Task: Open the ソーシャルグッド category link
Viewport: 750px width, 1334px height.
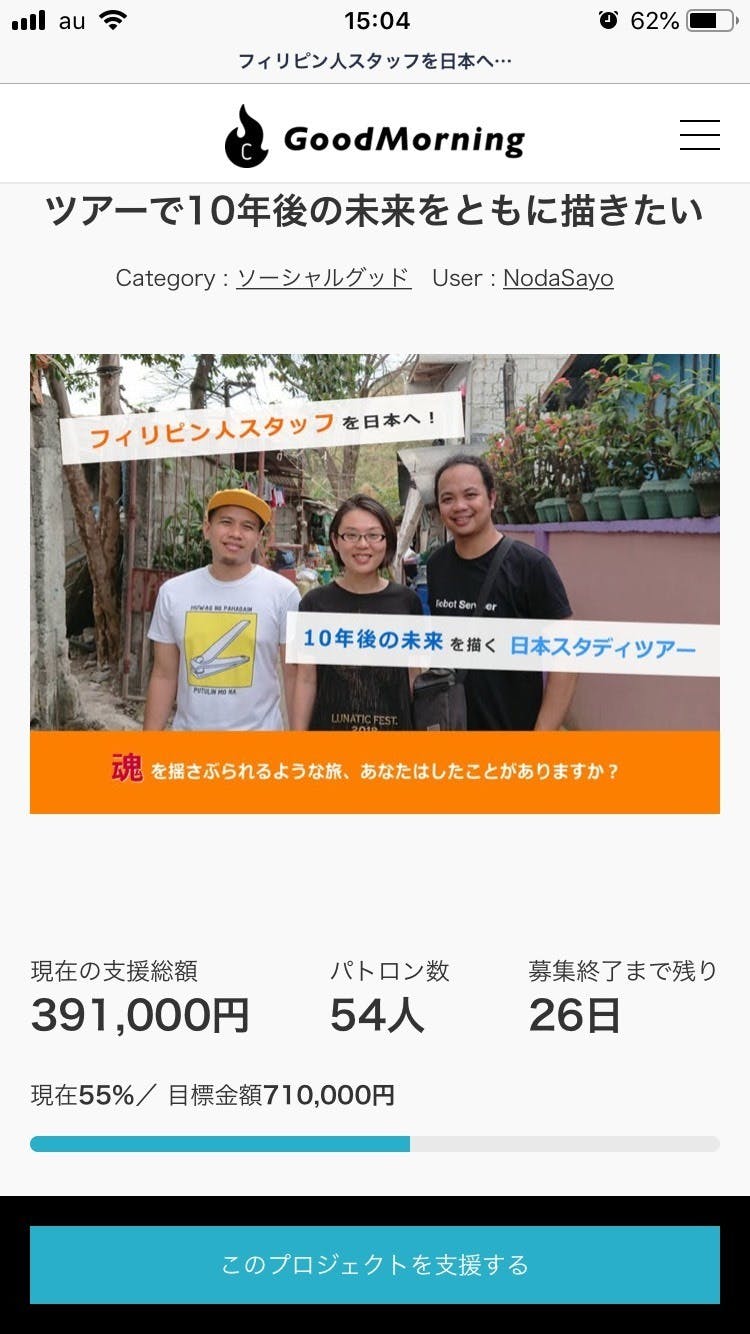Action: click(323, 278)
